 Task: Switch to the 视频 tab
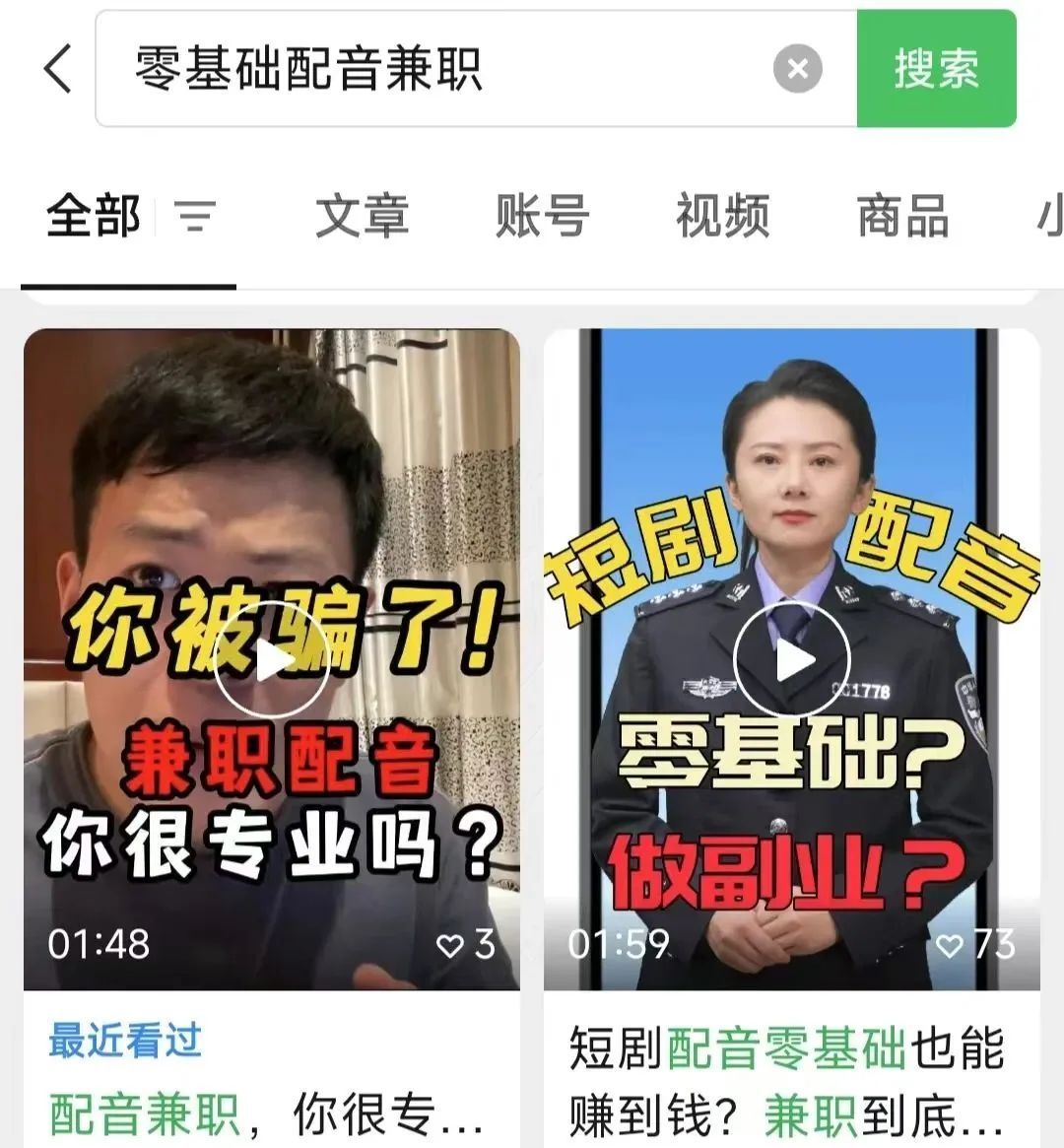[722, 216]
